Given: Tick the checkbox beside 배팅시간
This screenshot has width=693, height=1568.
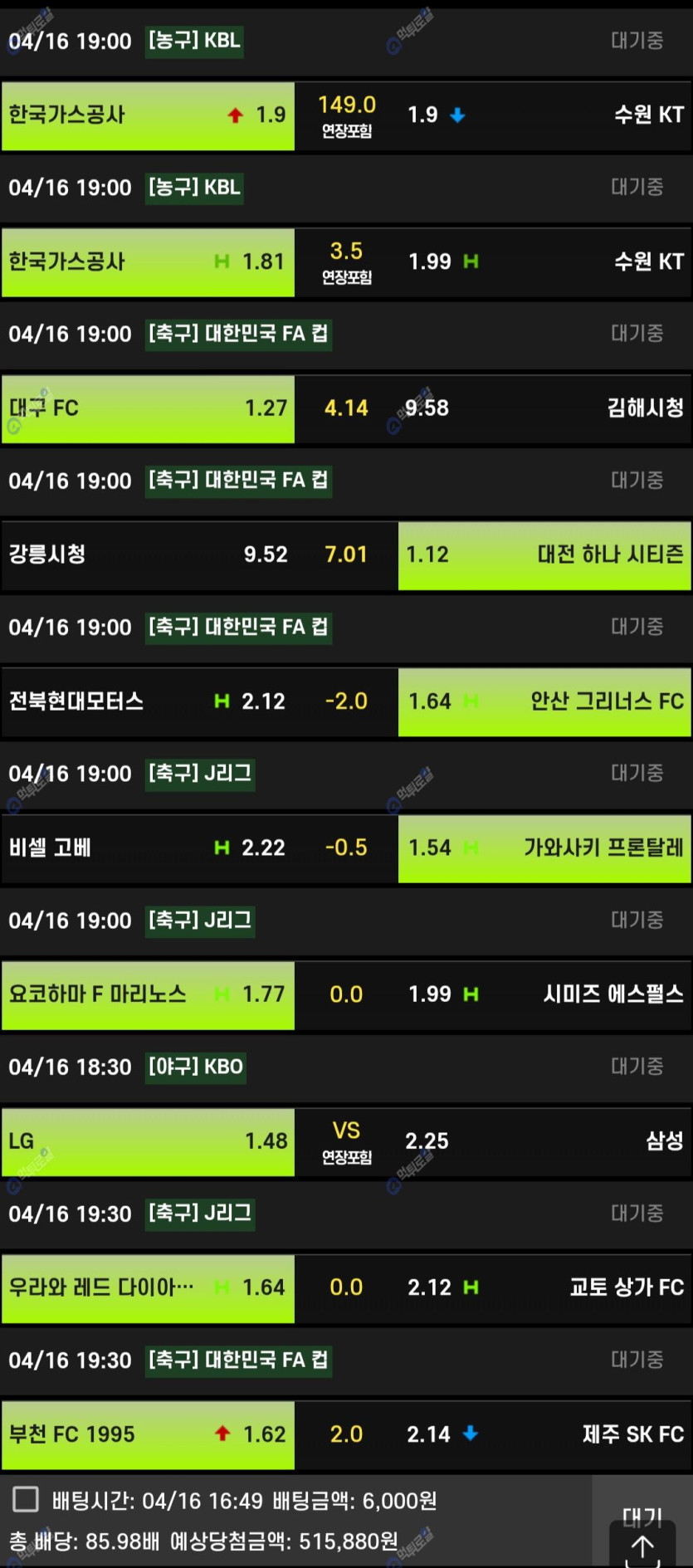Looking at the screenshot, I should click(x=26, y=1499).
